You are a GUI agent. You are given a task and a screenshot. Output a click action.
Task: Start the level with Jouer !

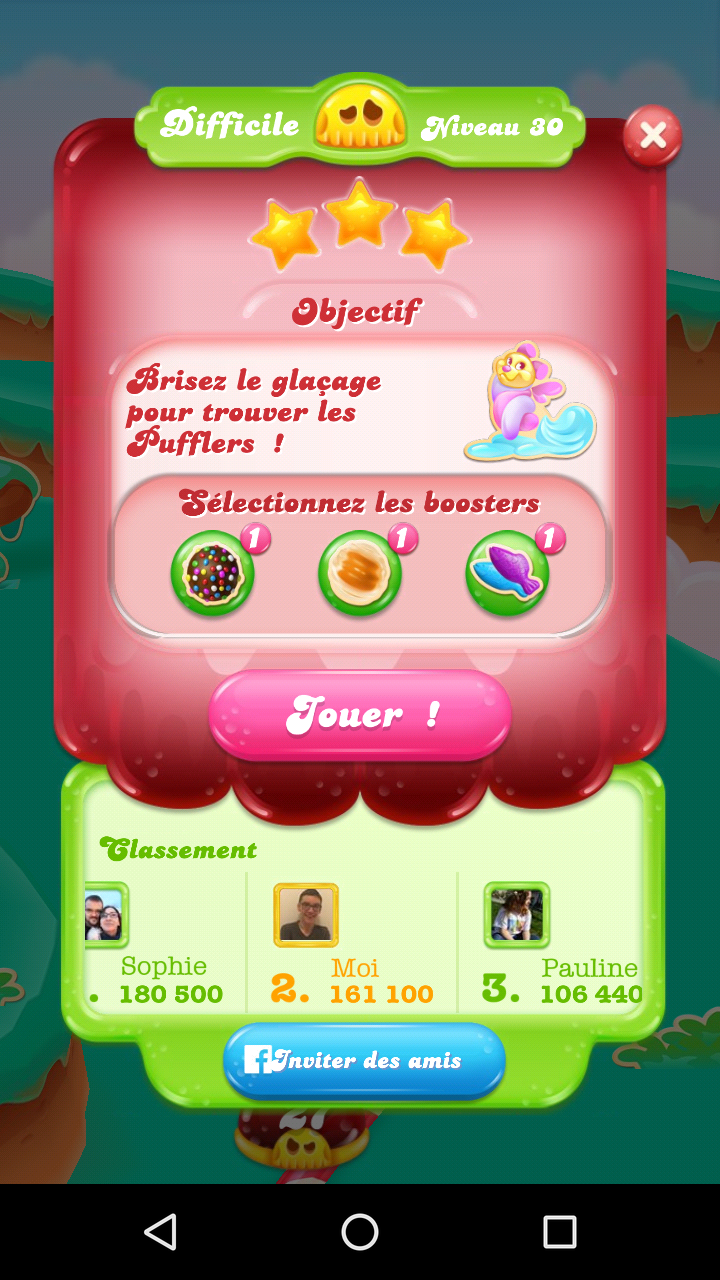click(360, 715)
